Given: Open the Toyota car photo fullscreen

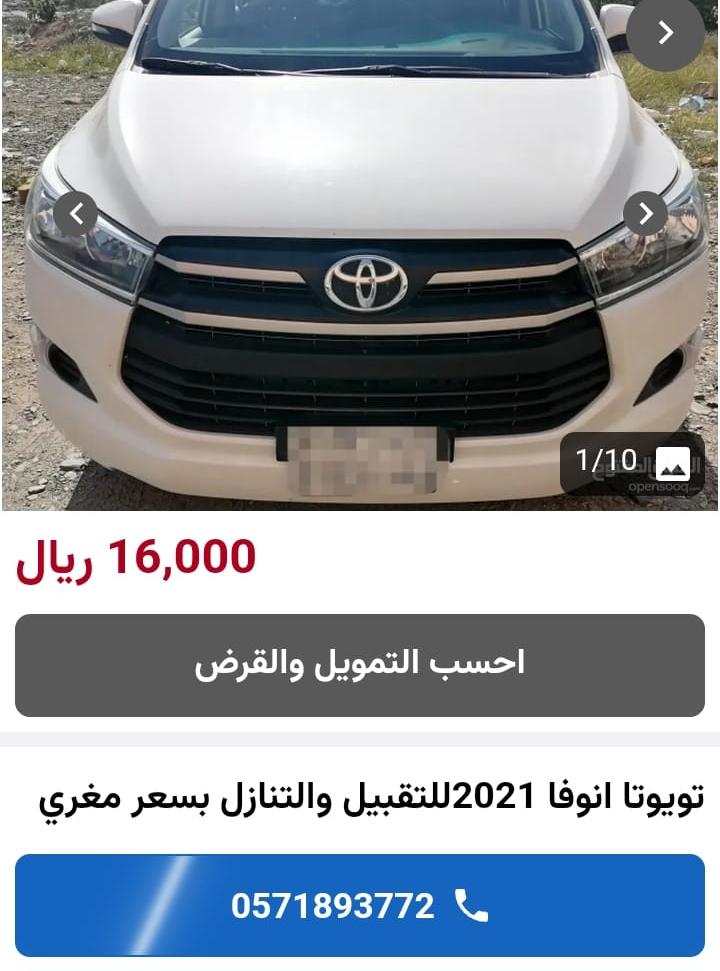Looking at the screenshot, I should (360, 330).
